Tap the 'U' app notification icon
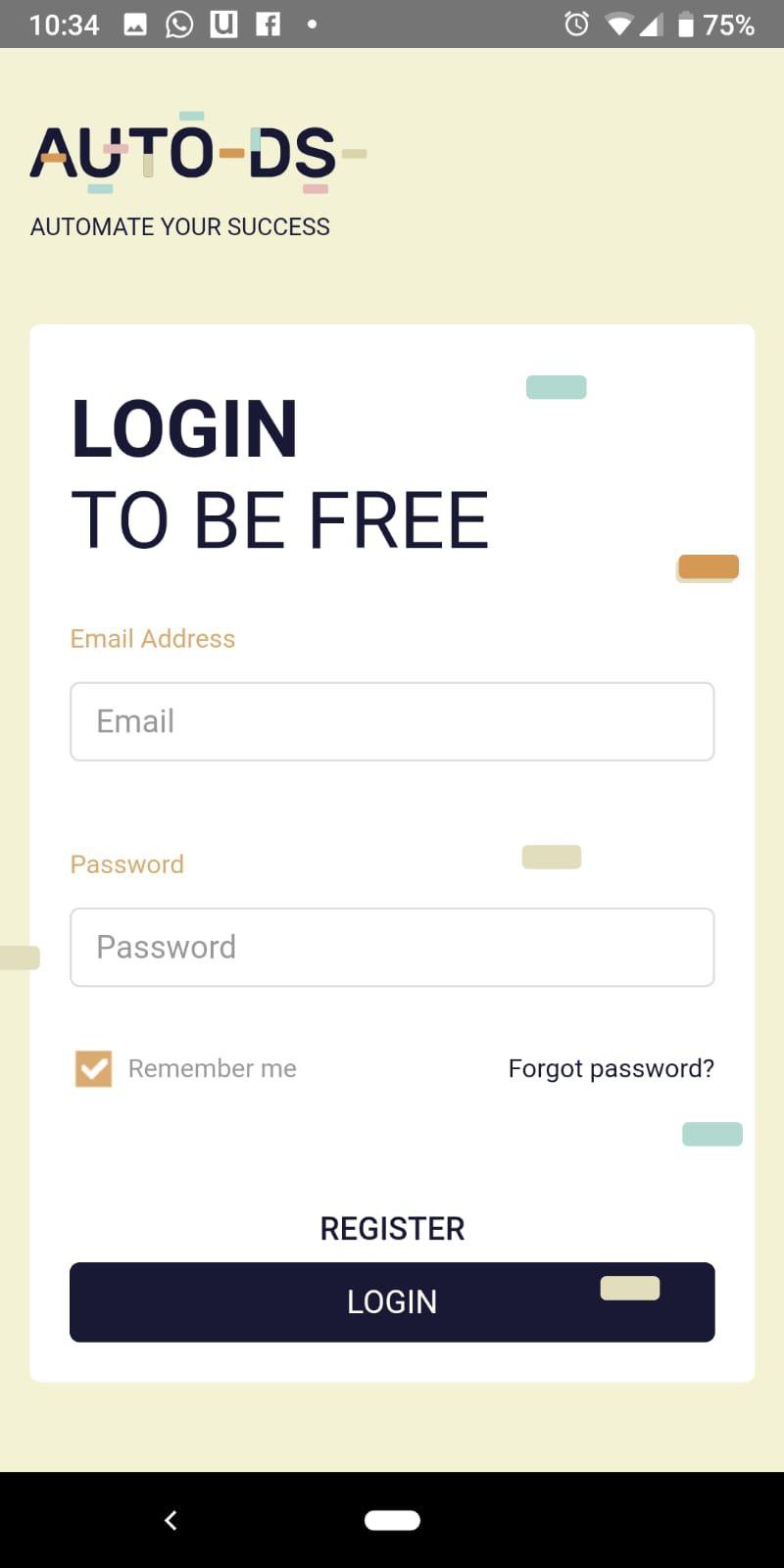The image size is (784, 1568). coord(223,24)
